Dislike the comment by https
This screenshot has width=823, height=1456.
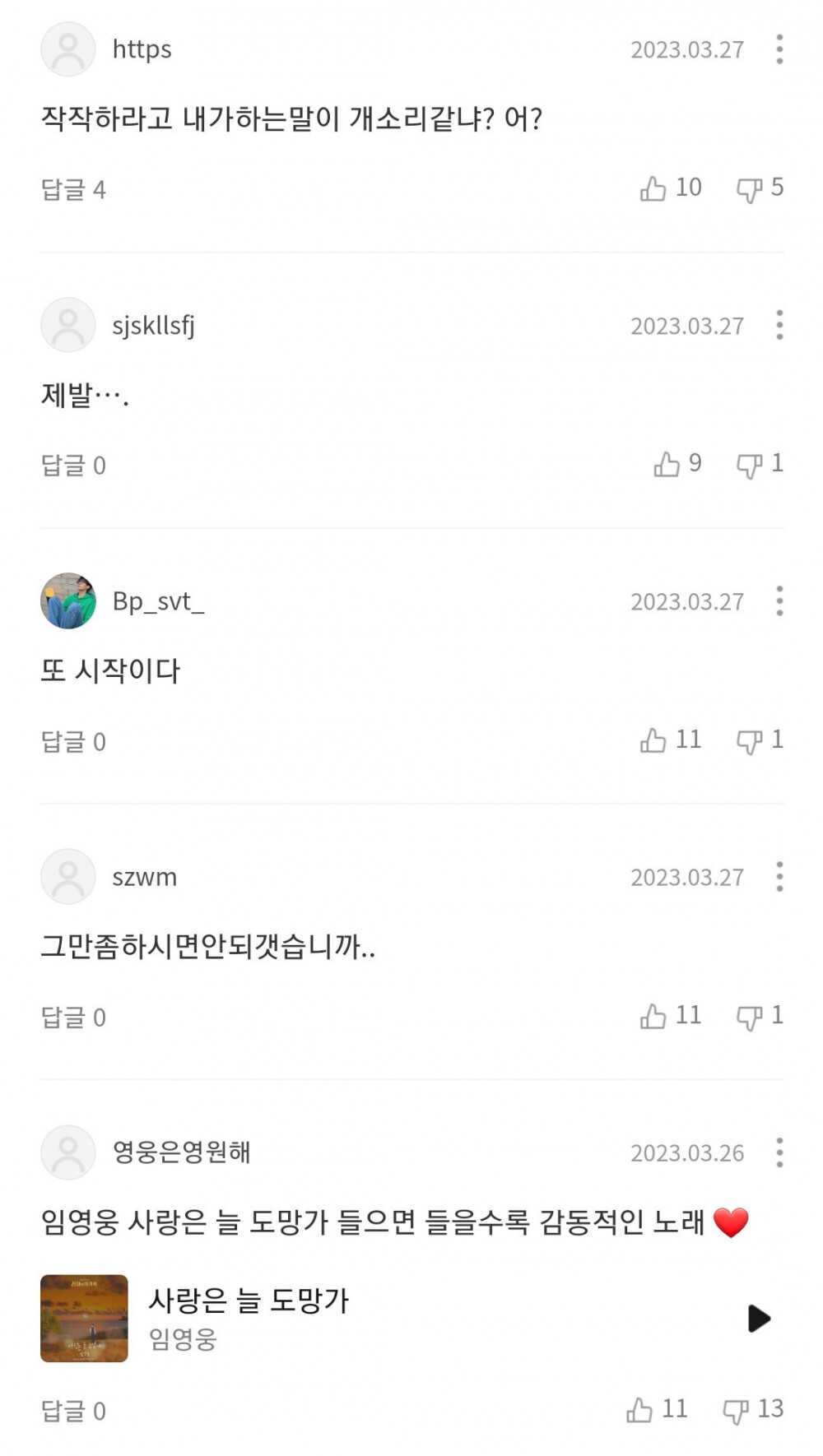point(749,189)
